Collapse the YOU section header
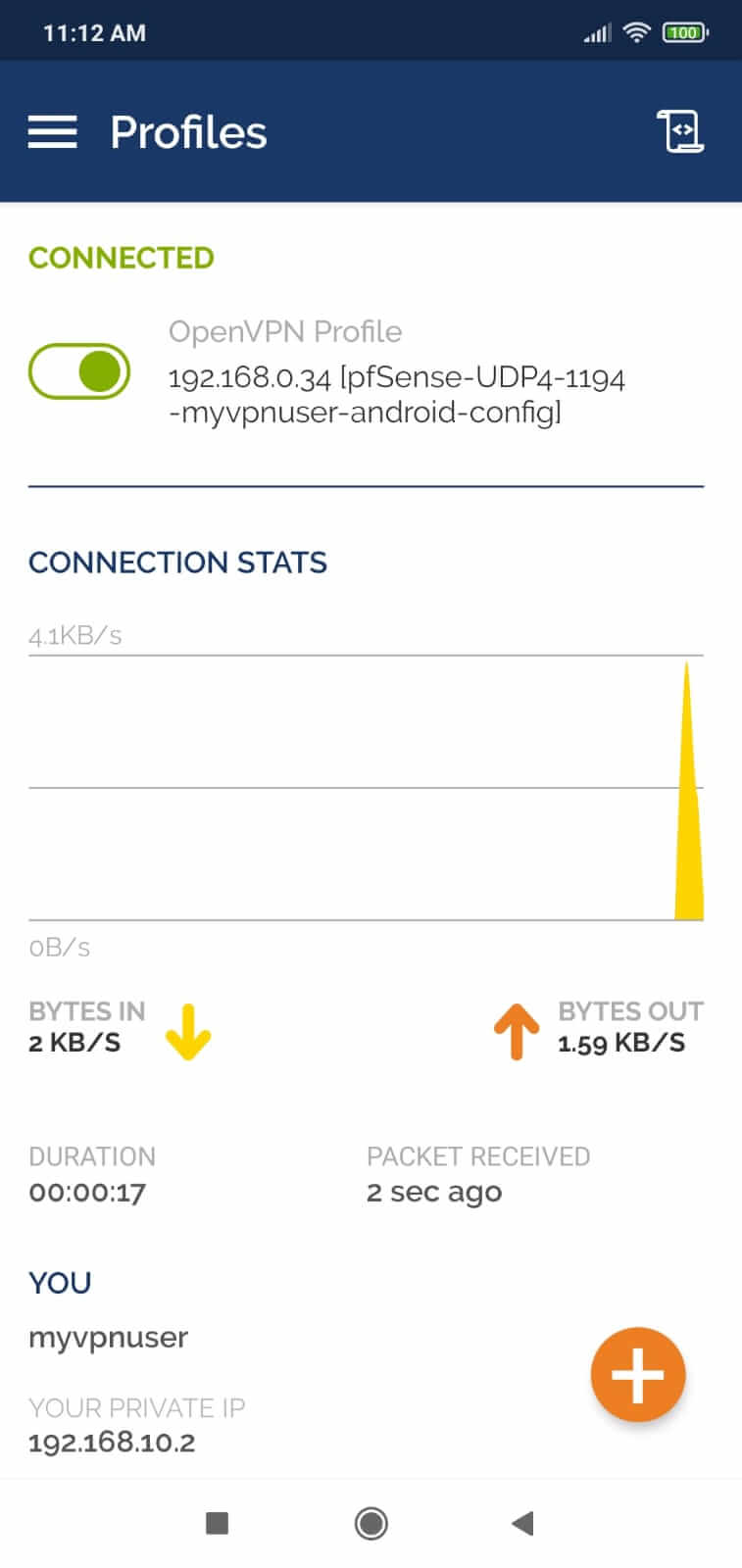The width and height of the screenshot is (742, 1568). [x=60, y=1282]
